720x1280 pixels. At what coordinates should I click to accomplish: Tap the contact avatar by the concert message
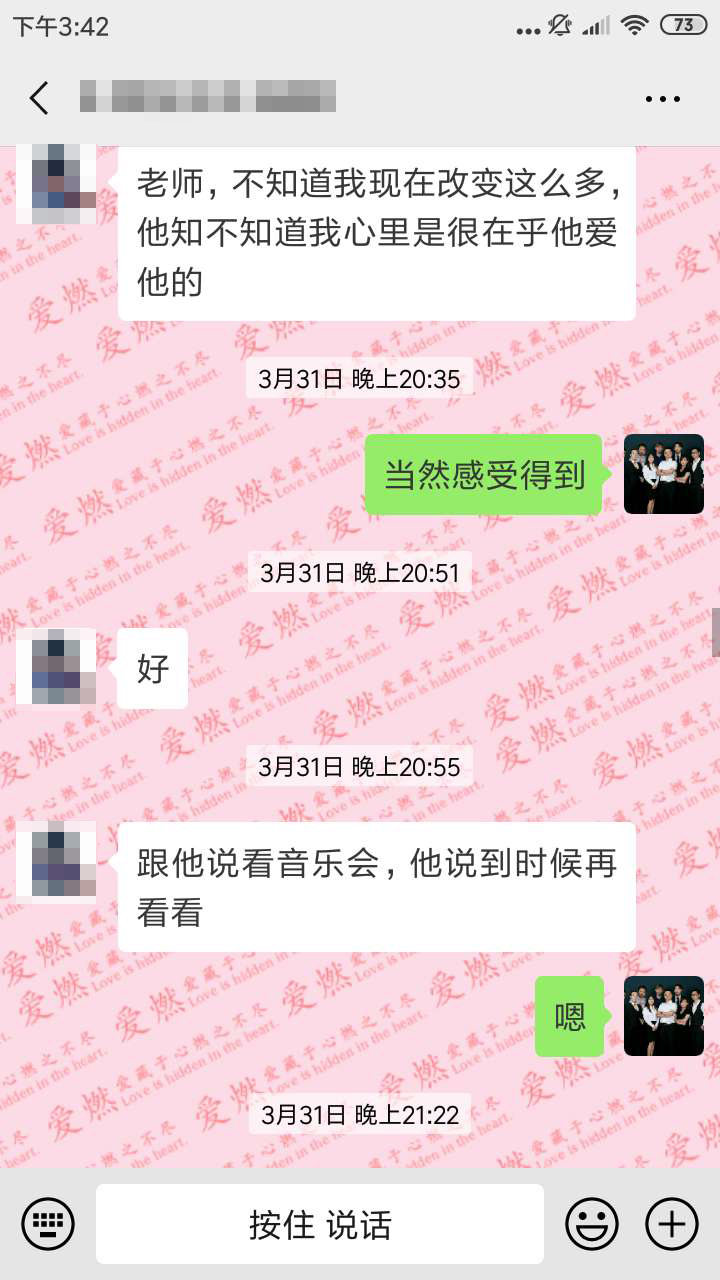(57, 862)
